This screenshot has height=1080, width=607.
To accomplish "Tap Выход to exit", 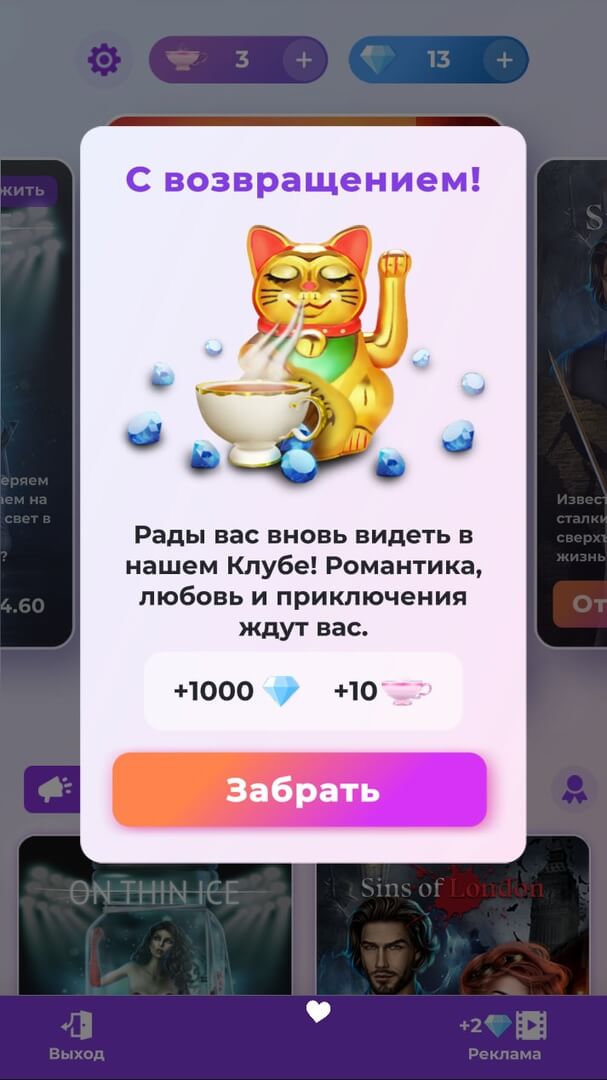I will pos(77,1037).
